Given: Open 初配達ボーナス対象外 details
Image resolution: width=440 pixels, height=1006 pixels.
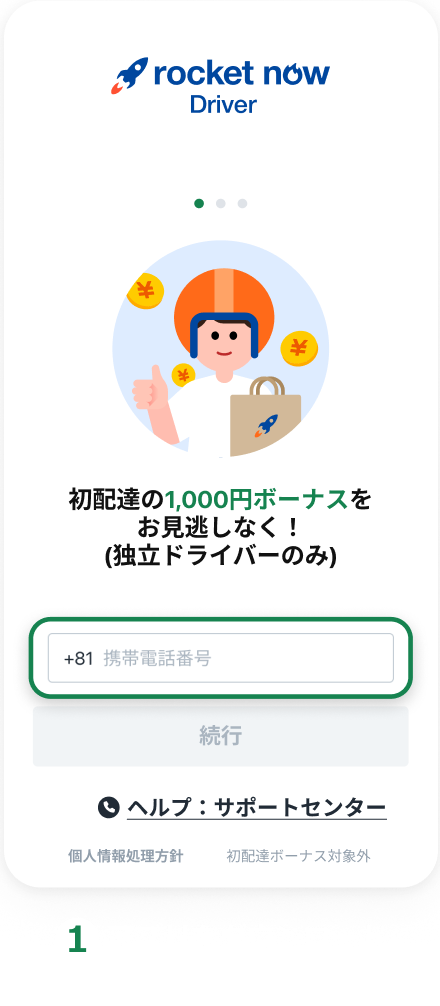Looking at the screenshot, I should tap(298, 856).
